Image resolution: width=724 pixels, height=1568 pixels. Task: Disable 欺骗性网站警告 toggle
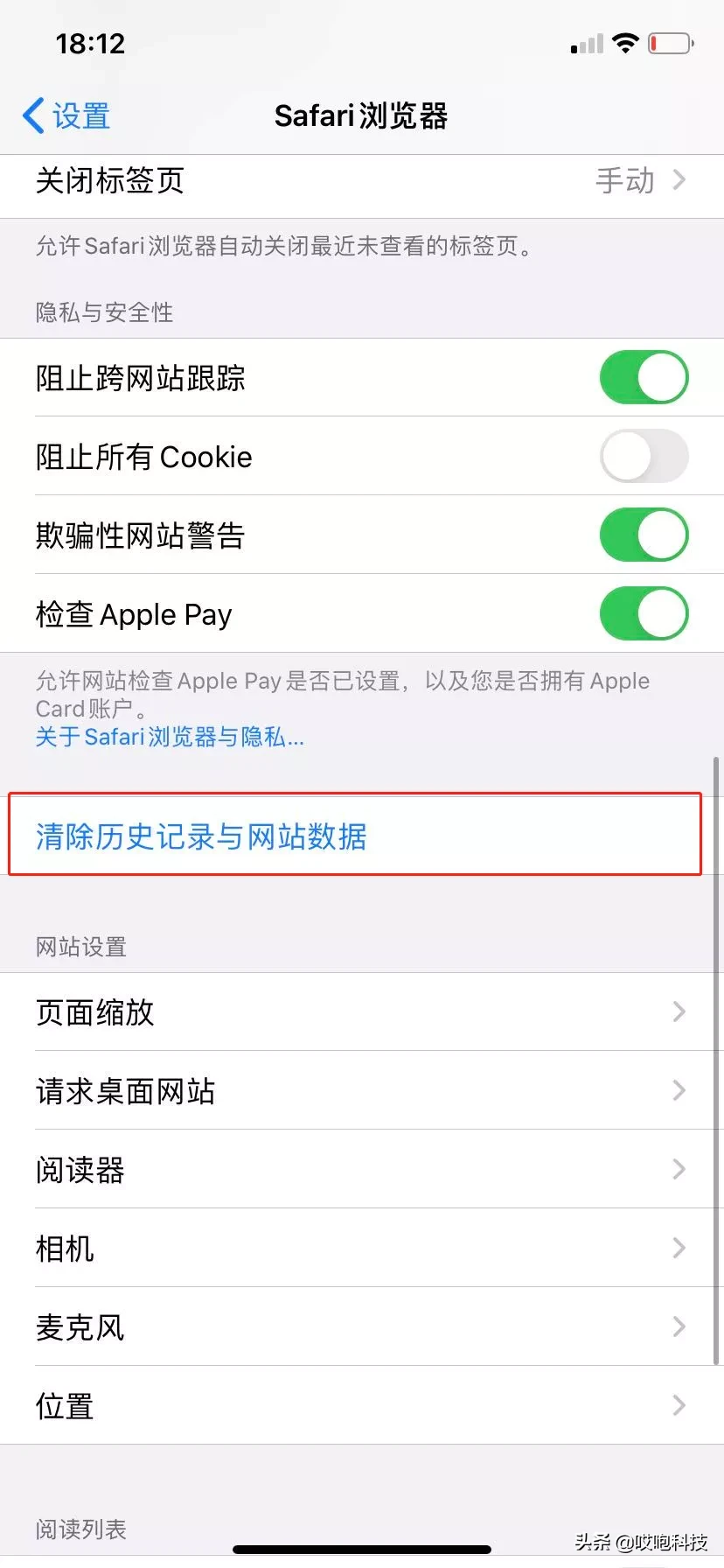[644, 535]
